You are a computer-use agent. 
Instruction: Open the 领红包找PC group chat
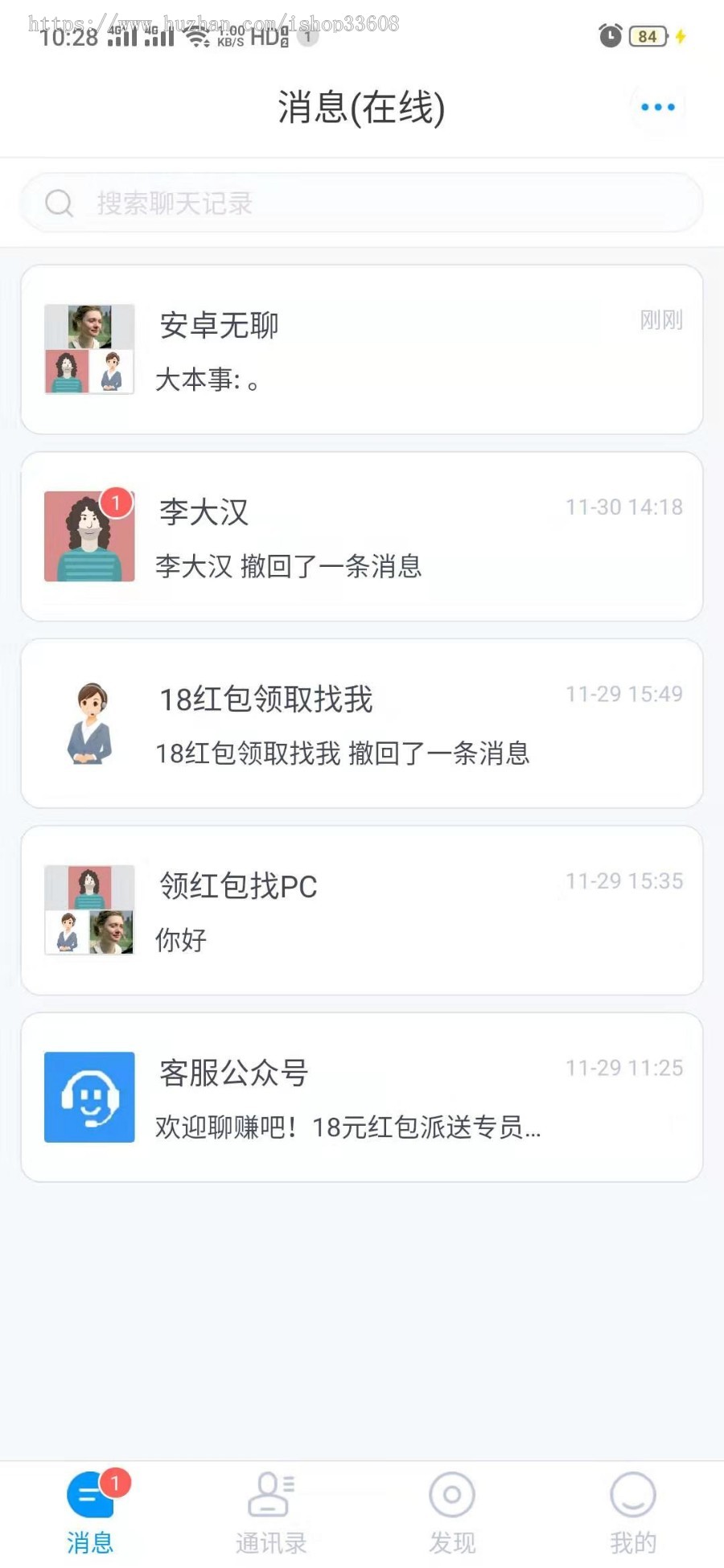coord(362,909)
